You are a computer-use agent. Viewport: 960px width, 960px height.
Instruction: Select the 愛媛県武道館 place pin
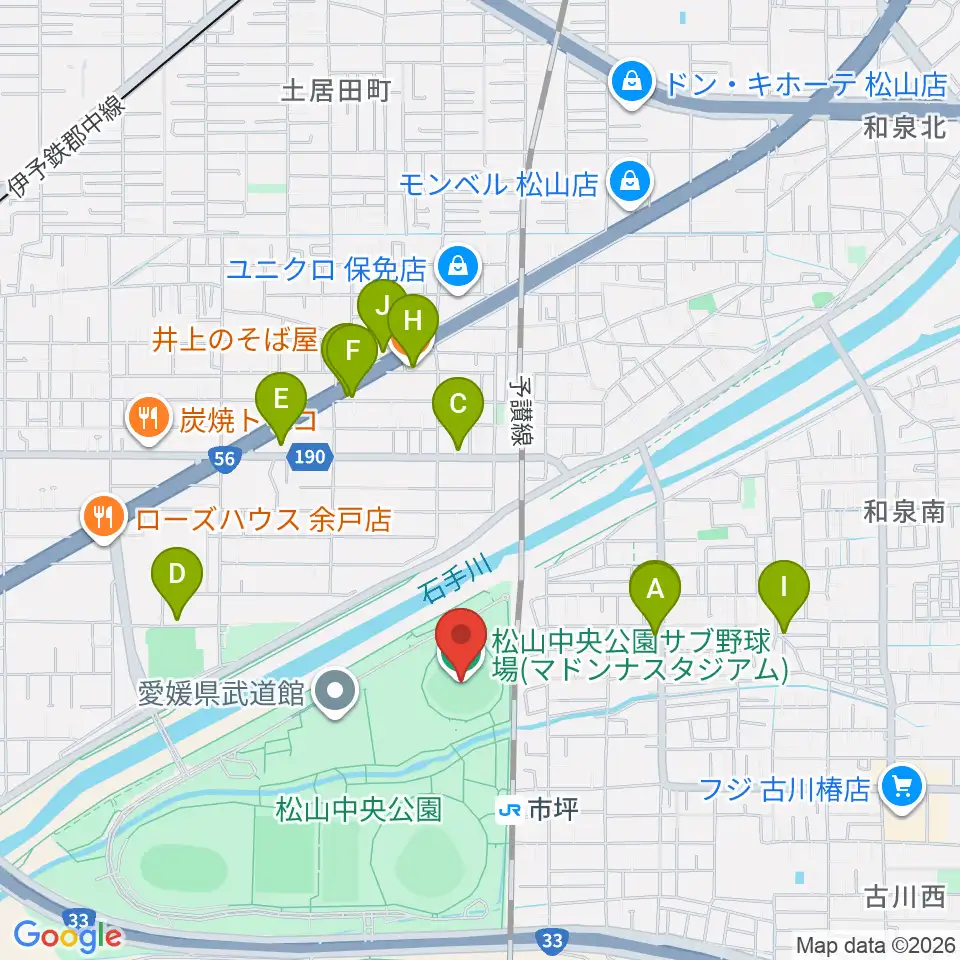335,692
